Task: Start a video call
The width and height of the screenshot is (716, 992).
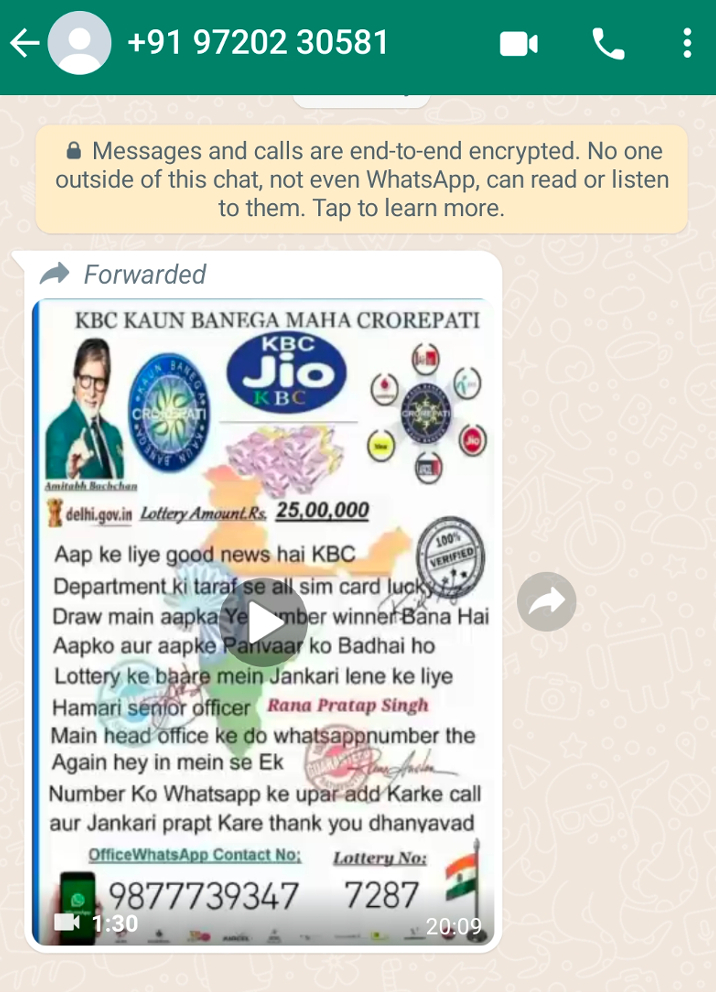Action: 519,44
